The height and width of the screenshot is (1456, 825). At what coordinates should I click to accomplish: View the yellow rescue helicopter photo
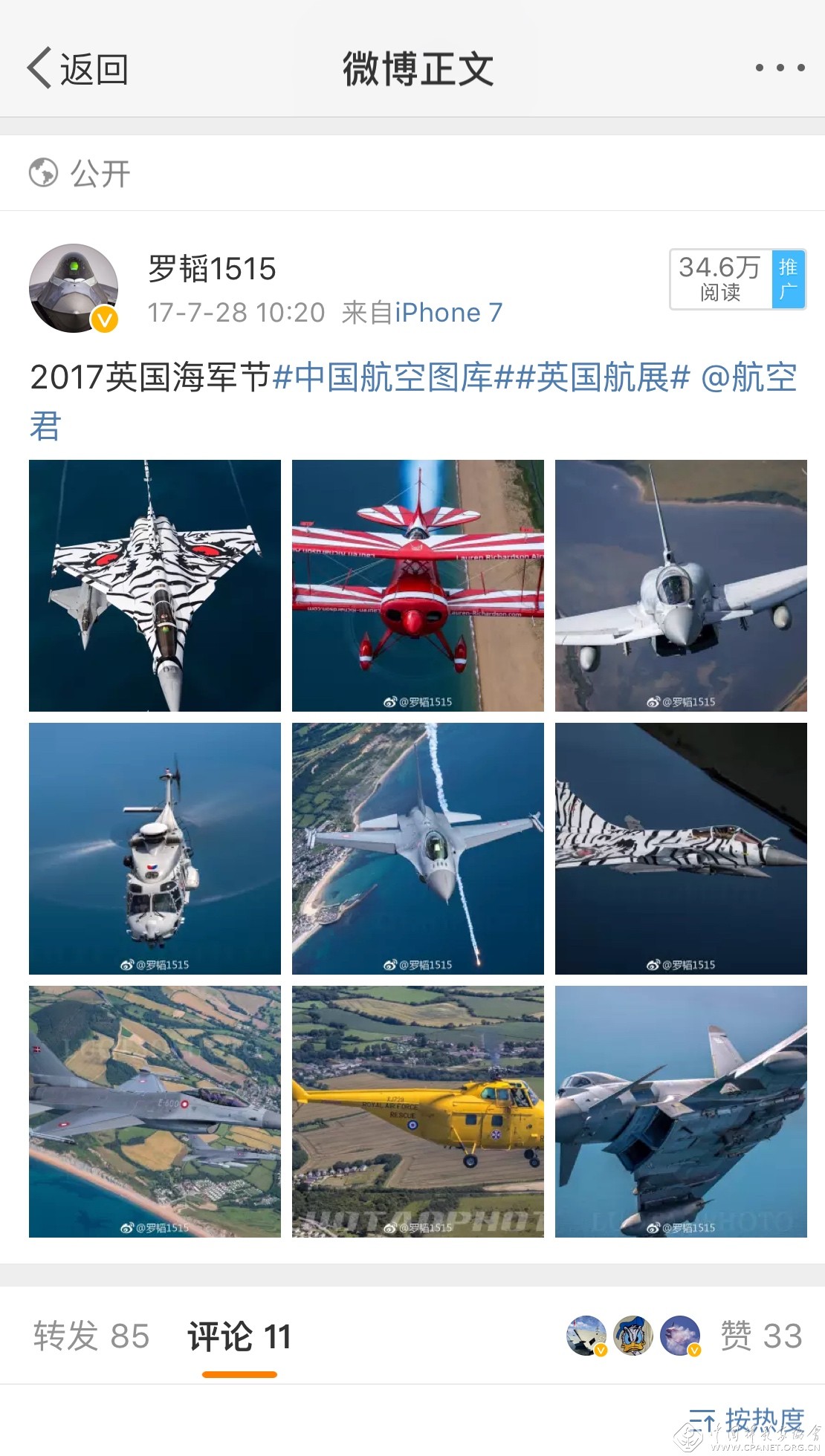point(418,1111)
